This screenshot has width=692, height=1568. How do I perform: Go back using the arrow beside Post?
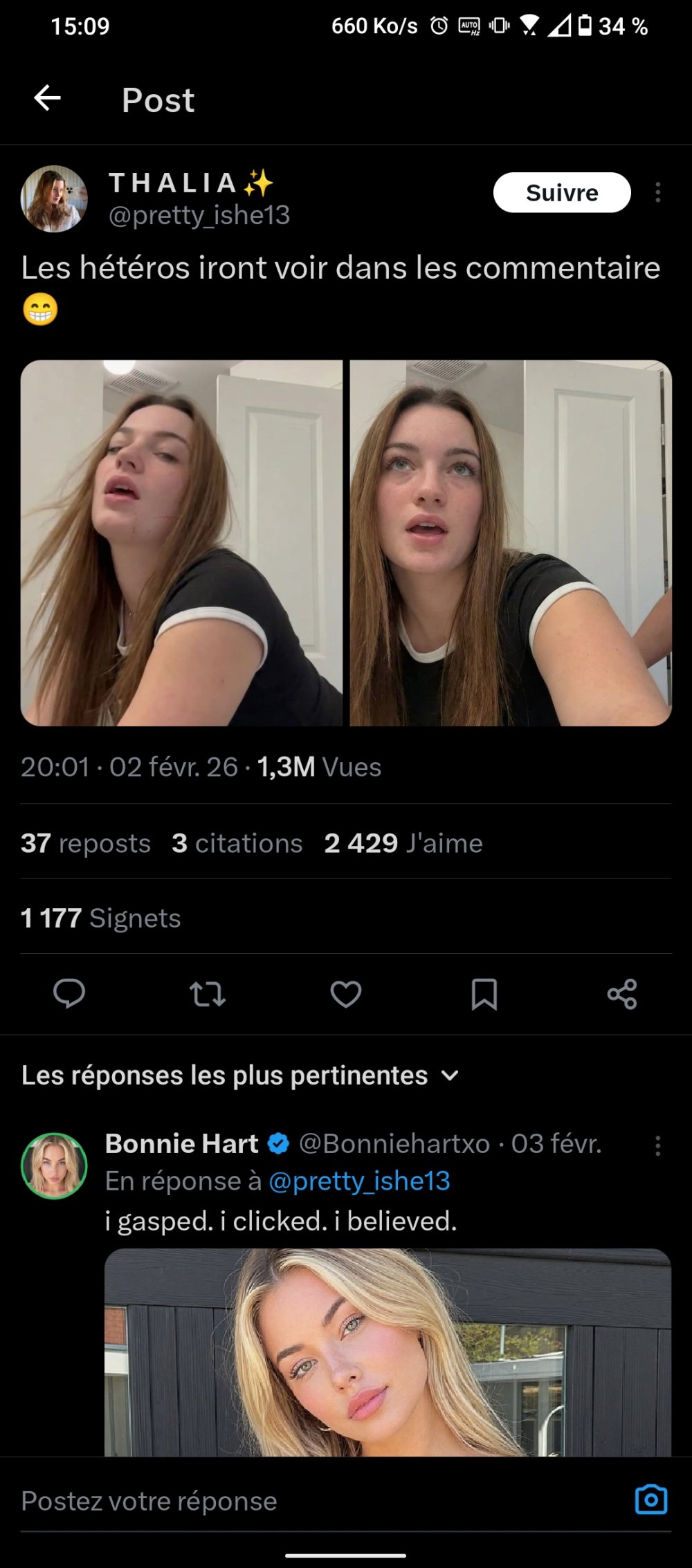[x=47, y=98]
